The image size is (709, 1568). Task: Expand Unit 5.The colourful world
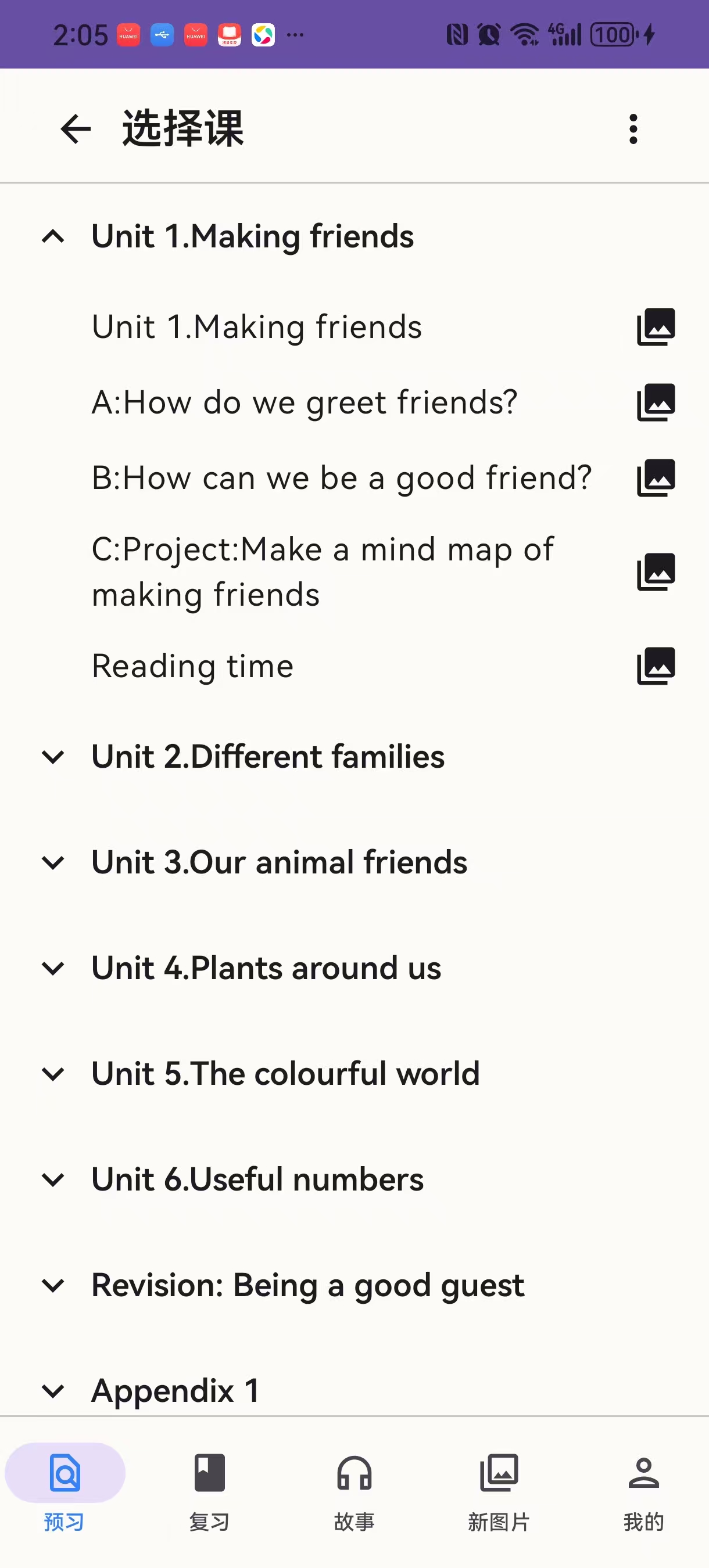pos(285,1074)
